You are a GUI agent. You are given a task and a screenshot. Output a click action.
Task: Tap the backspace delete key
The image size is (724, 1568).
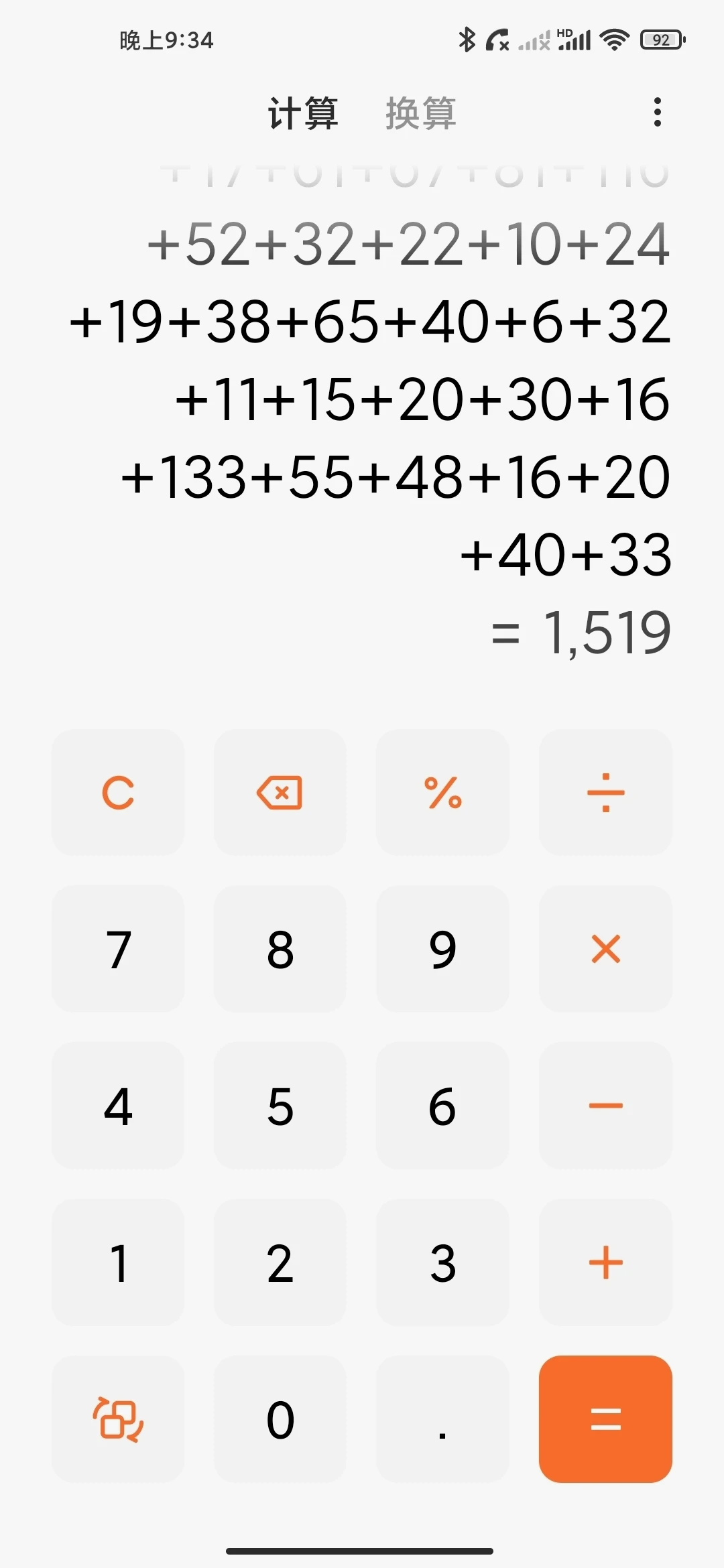280,793
